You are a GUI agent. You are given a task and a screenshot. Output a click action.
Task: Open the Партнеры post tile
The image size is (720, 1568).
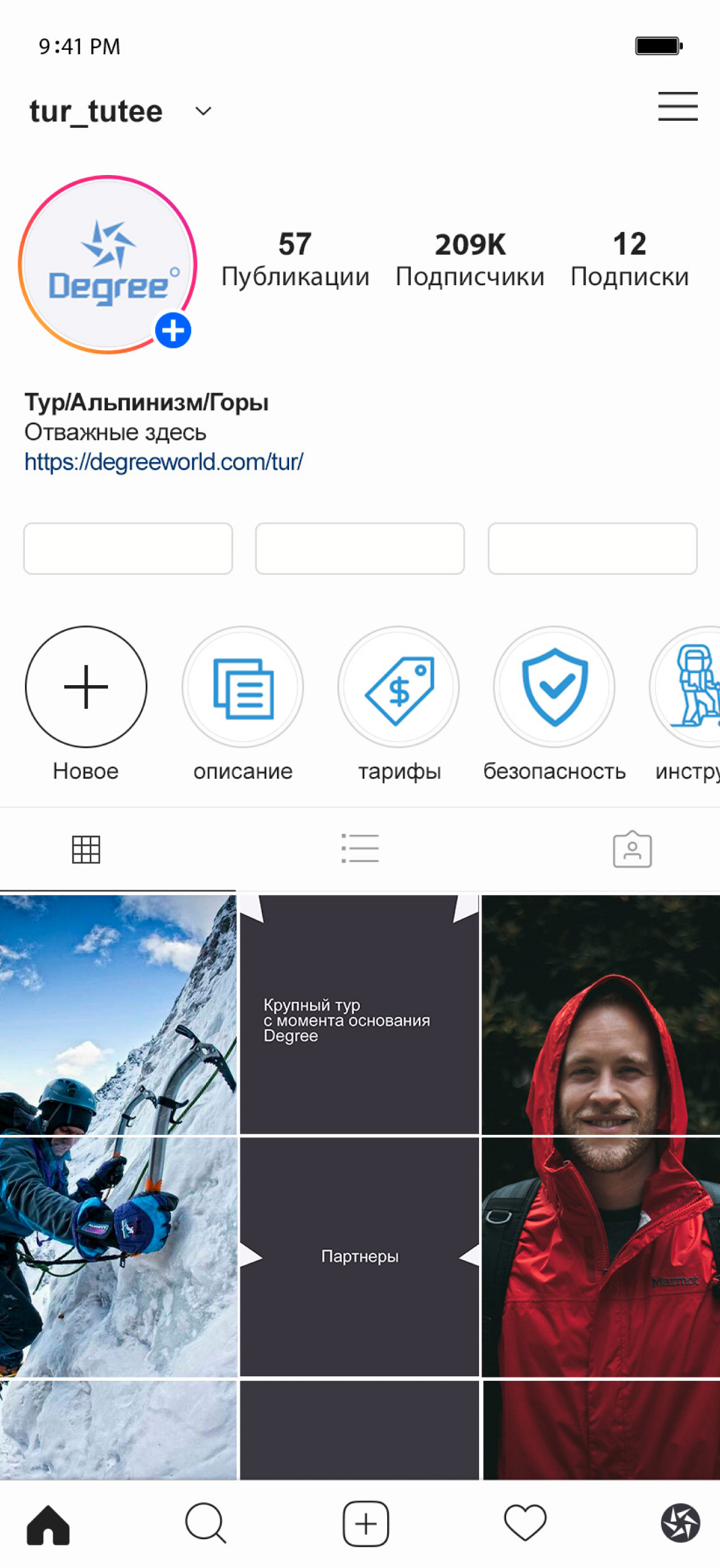[359, 1256]
